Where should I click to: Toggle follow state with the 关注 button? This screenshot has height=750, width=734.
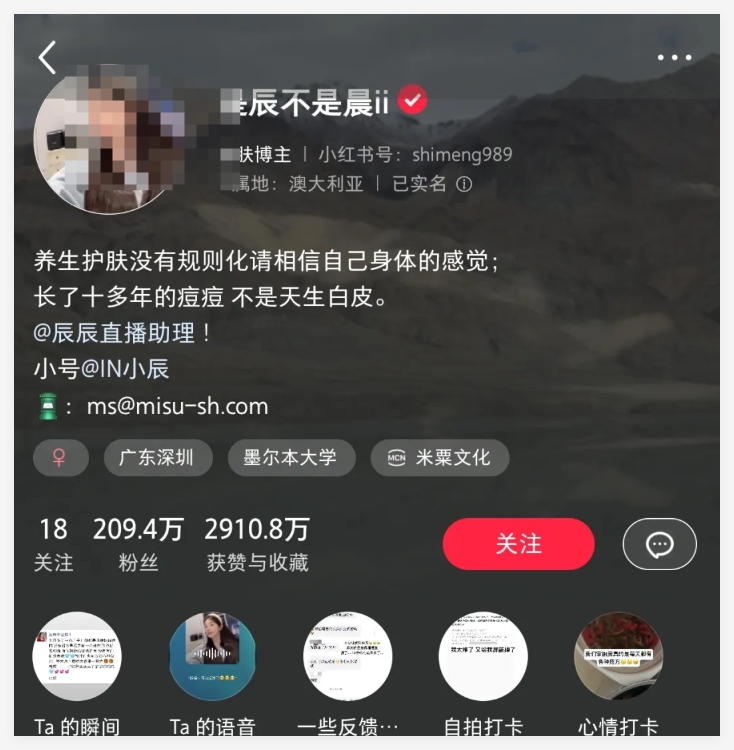pyautogui.click(x=518, y=544)
